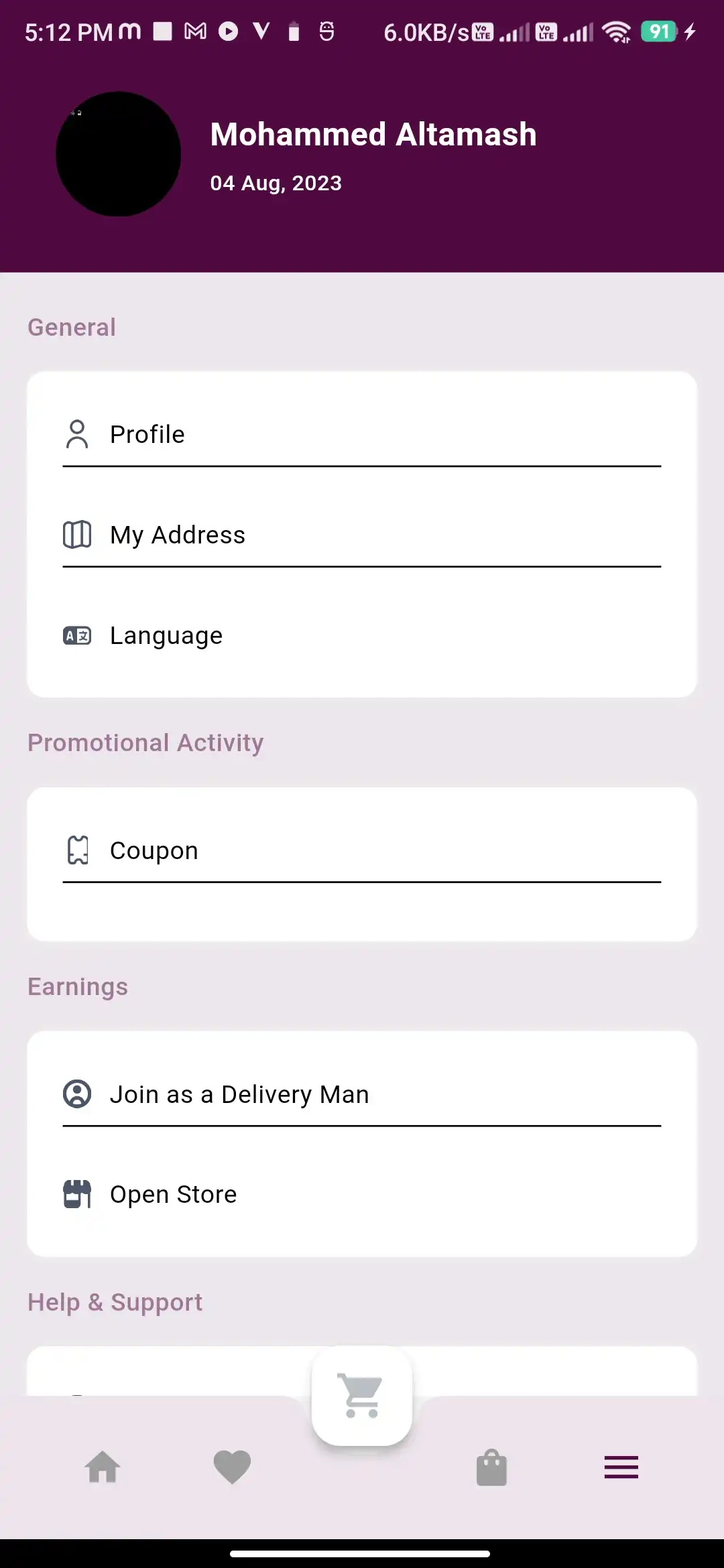Select the Delivery Man account icon

pyautogui.click(x=77, y=1093)
